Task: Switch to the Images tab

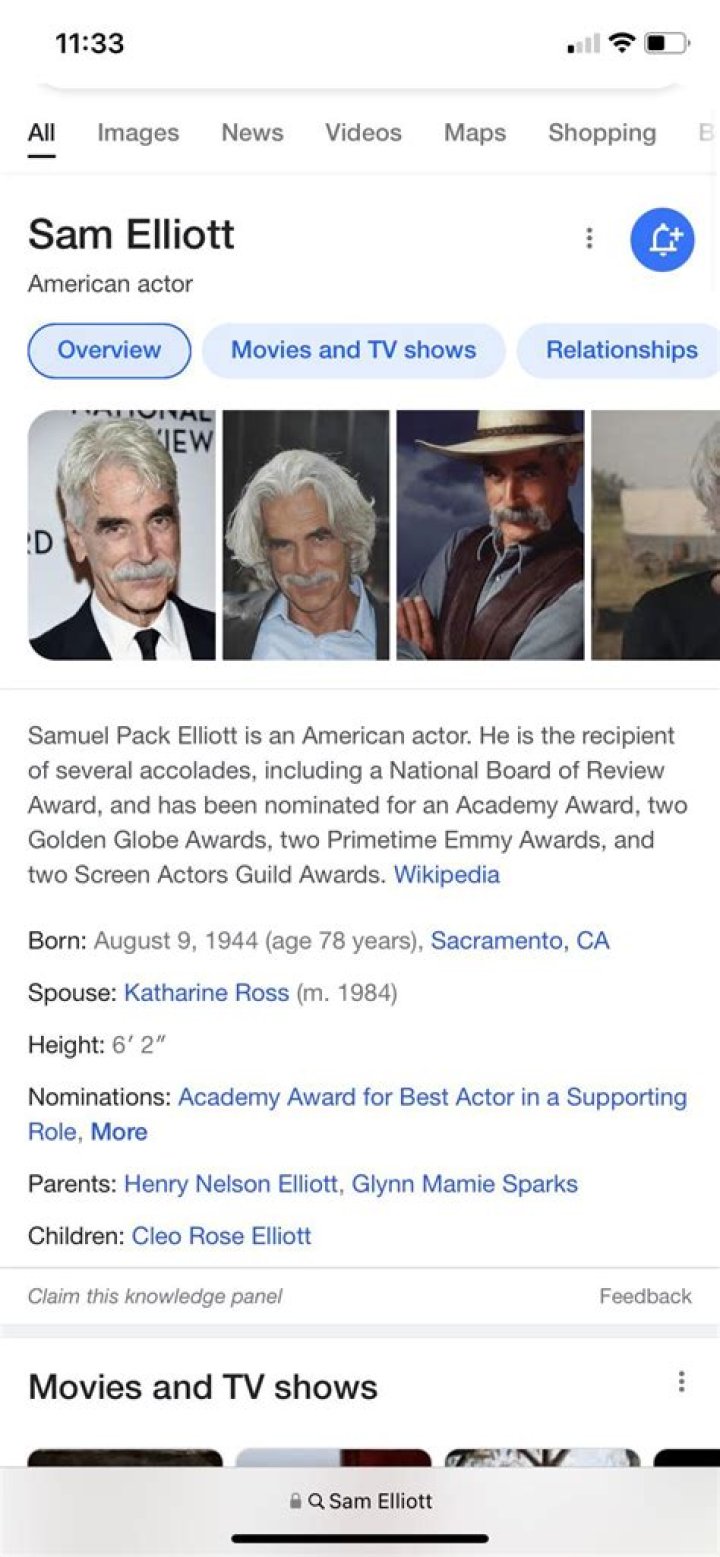Action: (x=138, y=133)
